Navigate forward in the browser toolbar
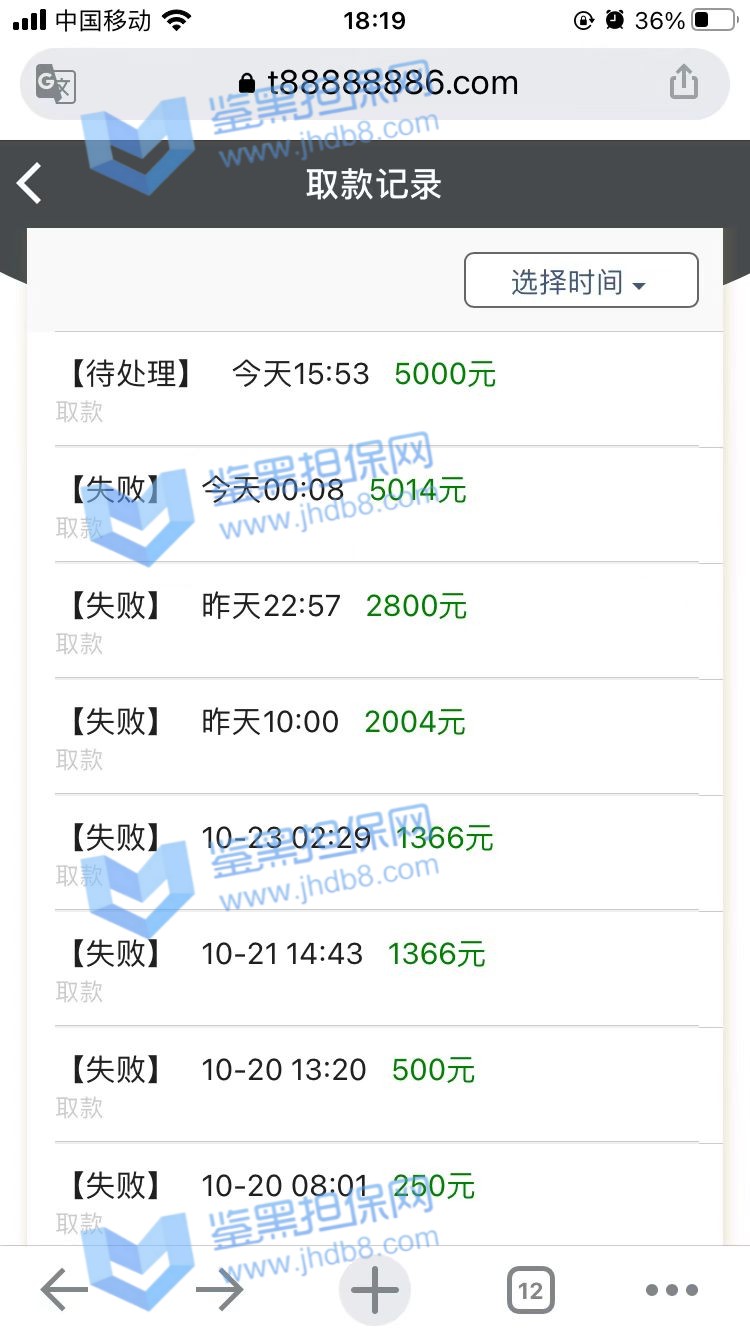This screenshot has width=750, height=1334. tap(219, 1291)
